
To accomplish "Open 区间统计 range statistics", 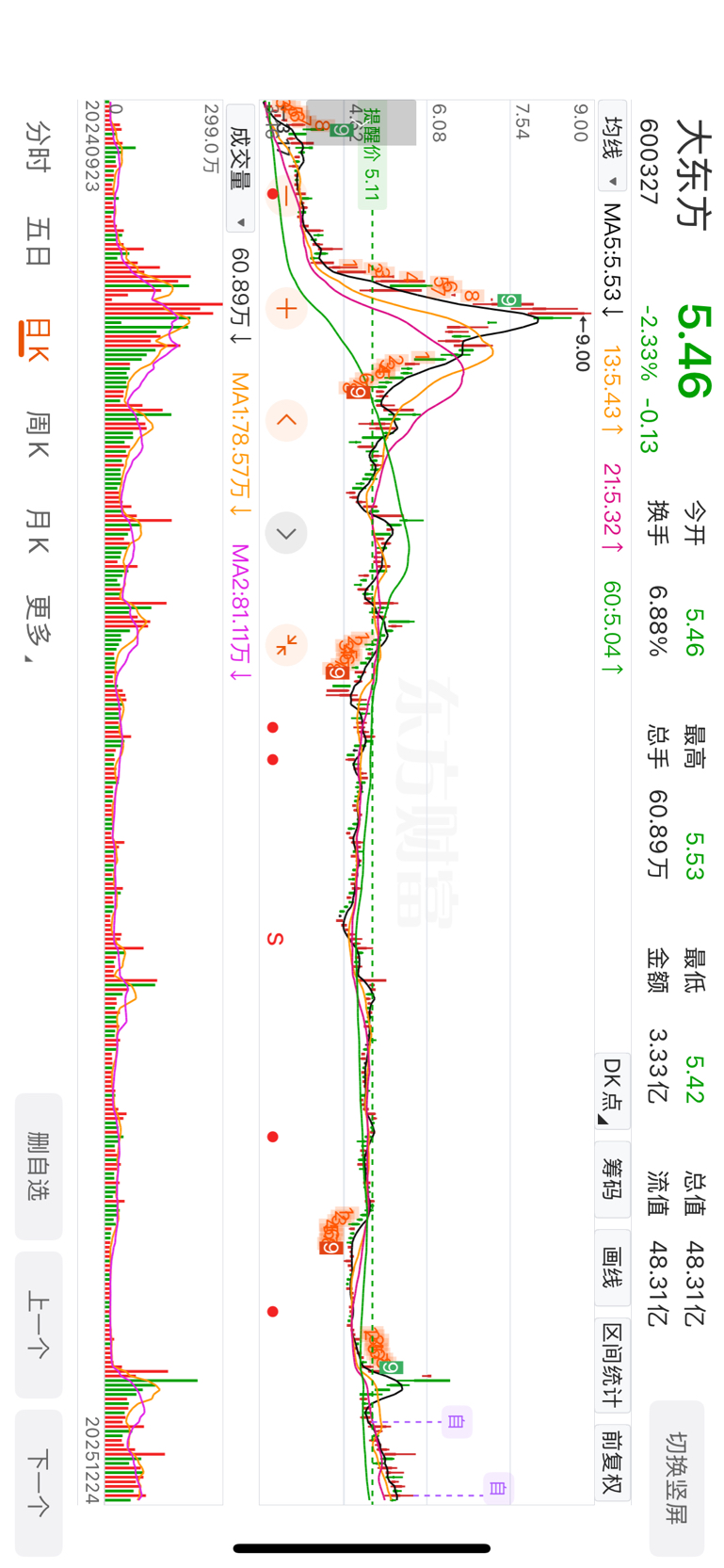I will 612,1366.
